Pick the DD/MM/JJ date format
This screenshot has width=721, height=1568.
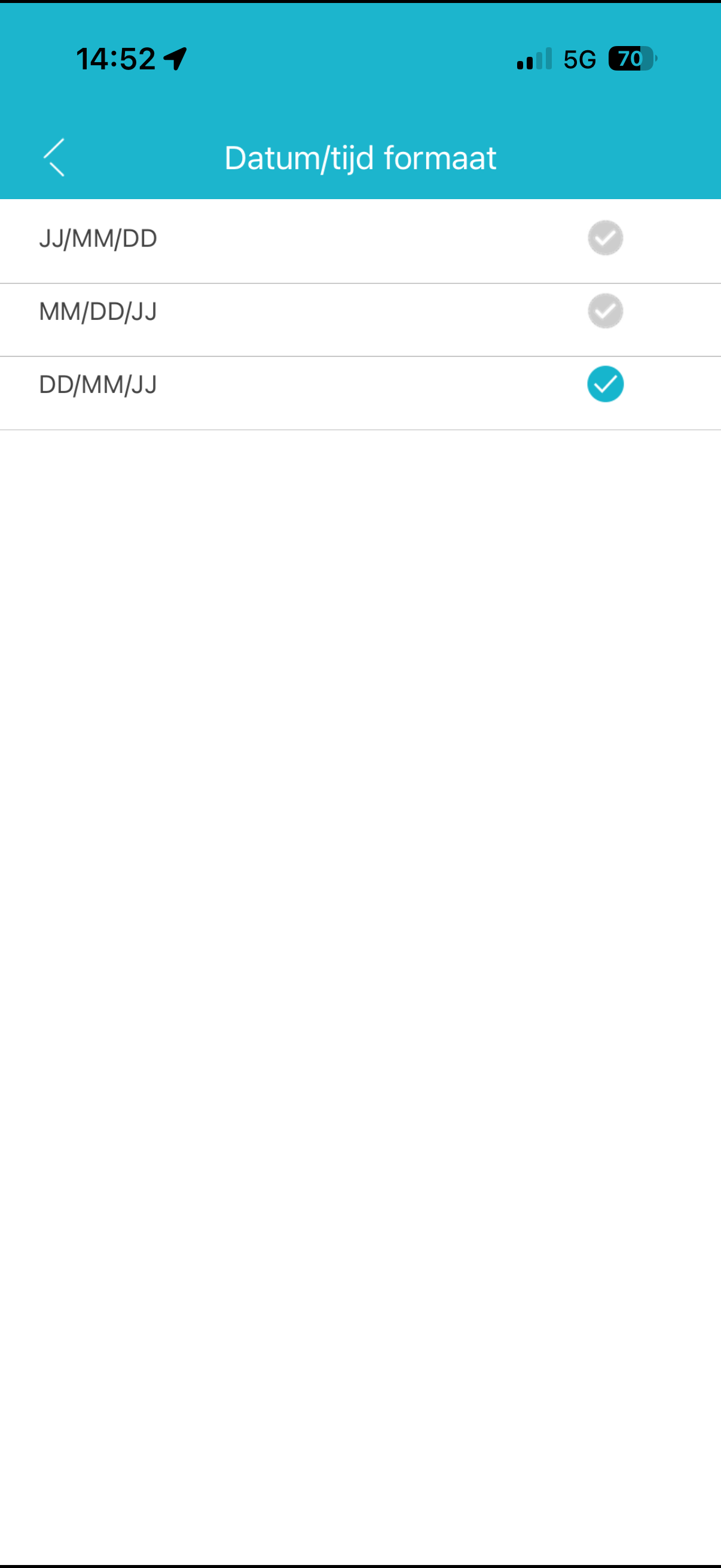[x=360, y=385]
